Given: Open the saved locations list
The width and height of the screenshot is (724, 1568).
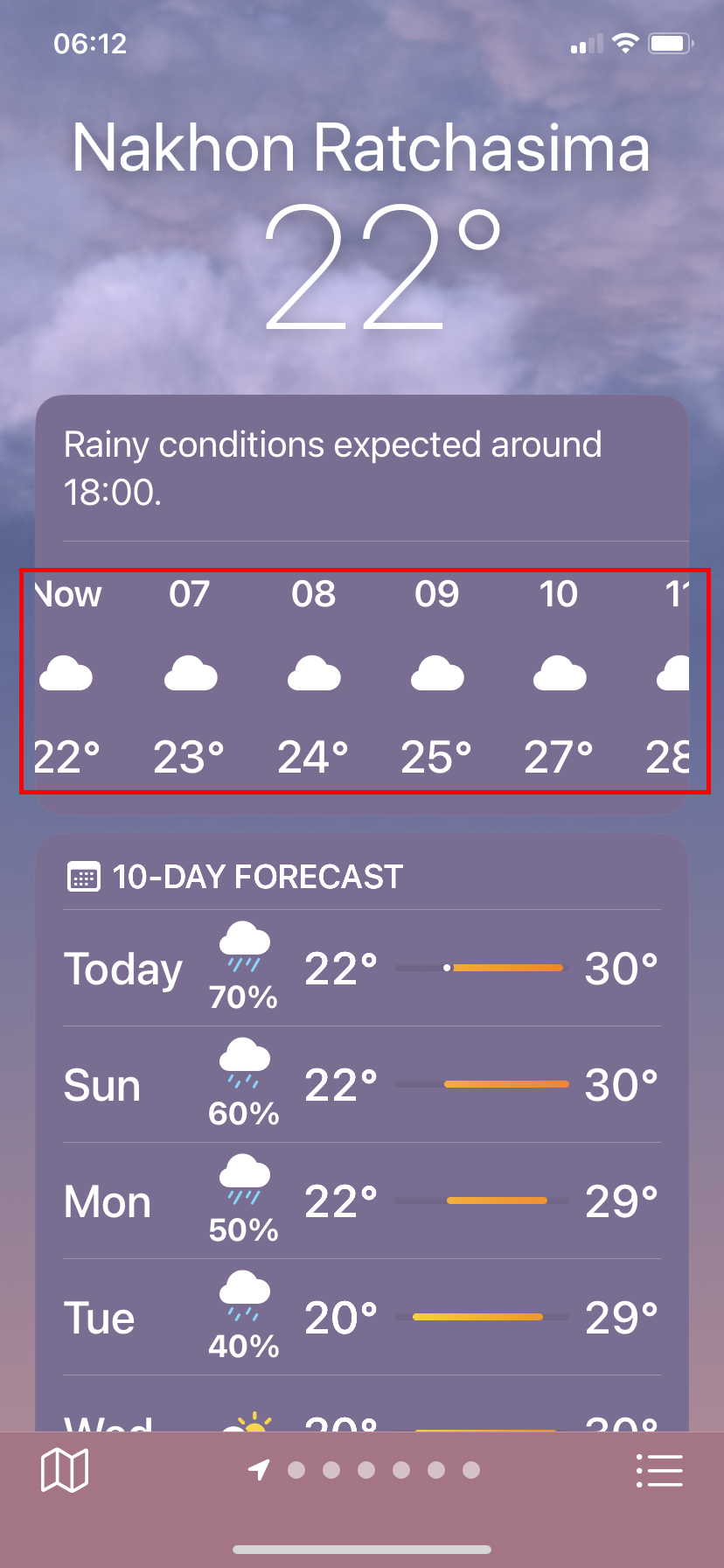Looking at the screenshot, I should click(659, 1470).
